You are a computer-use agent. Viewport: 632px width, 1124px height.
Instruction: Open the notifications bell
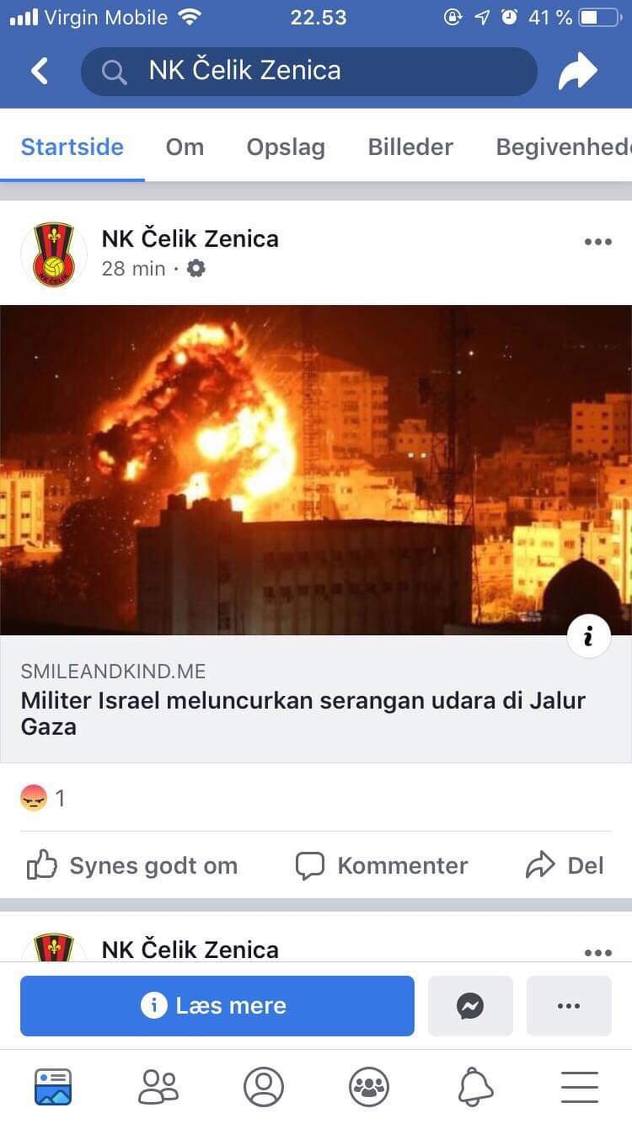(475, 1087)
